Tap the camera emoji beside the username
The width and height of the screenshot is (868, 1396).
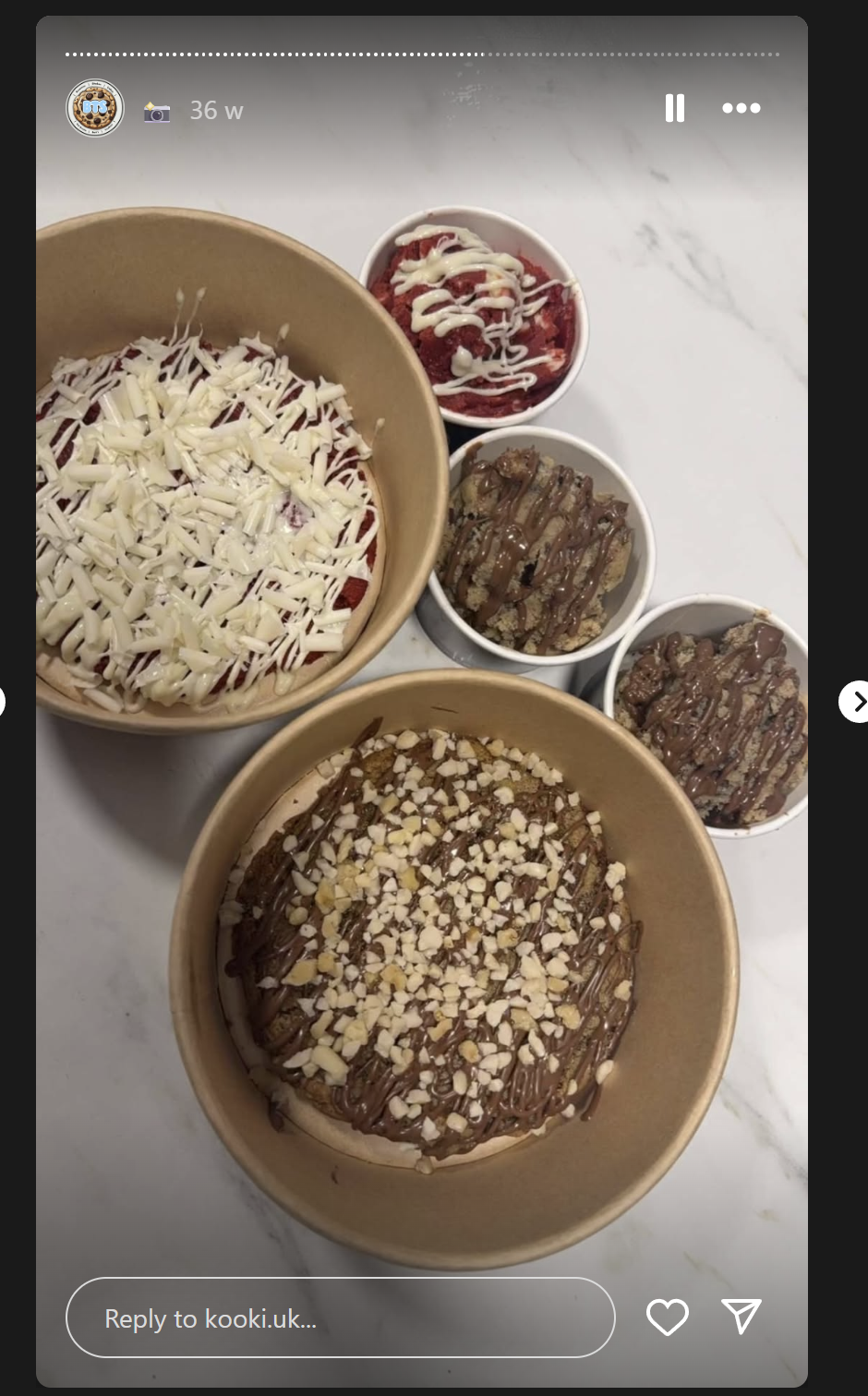point(155,111)
